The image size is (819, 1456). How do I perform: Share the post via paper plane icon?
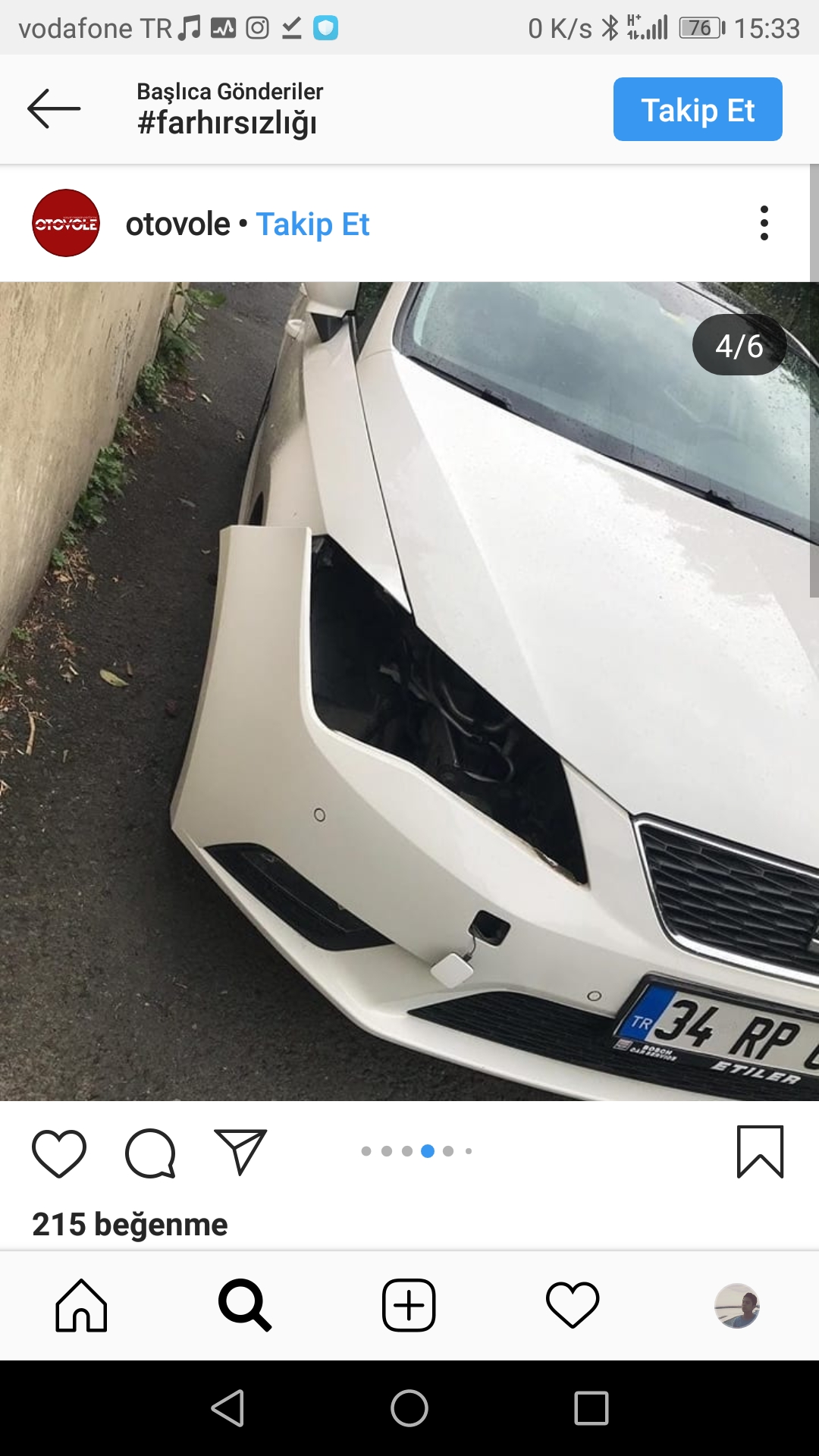click(240, 1151)
